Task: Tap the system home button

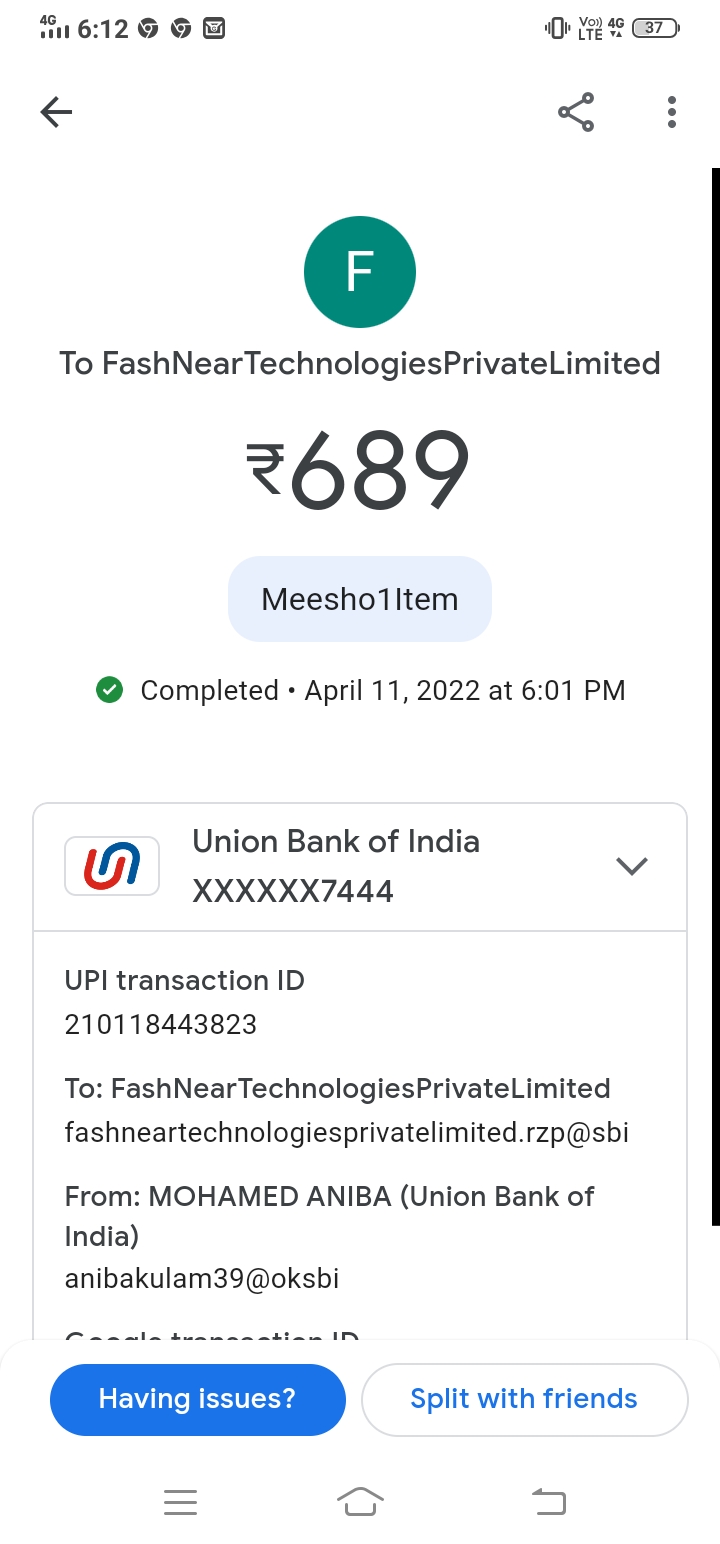Action: click(360, 1501)
